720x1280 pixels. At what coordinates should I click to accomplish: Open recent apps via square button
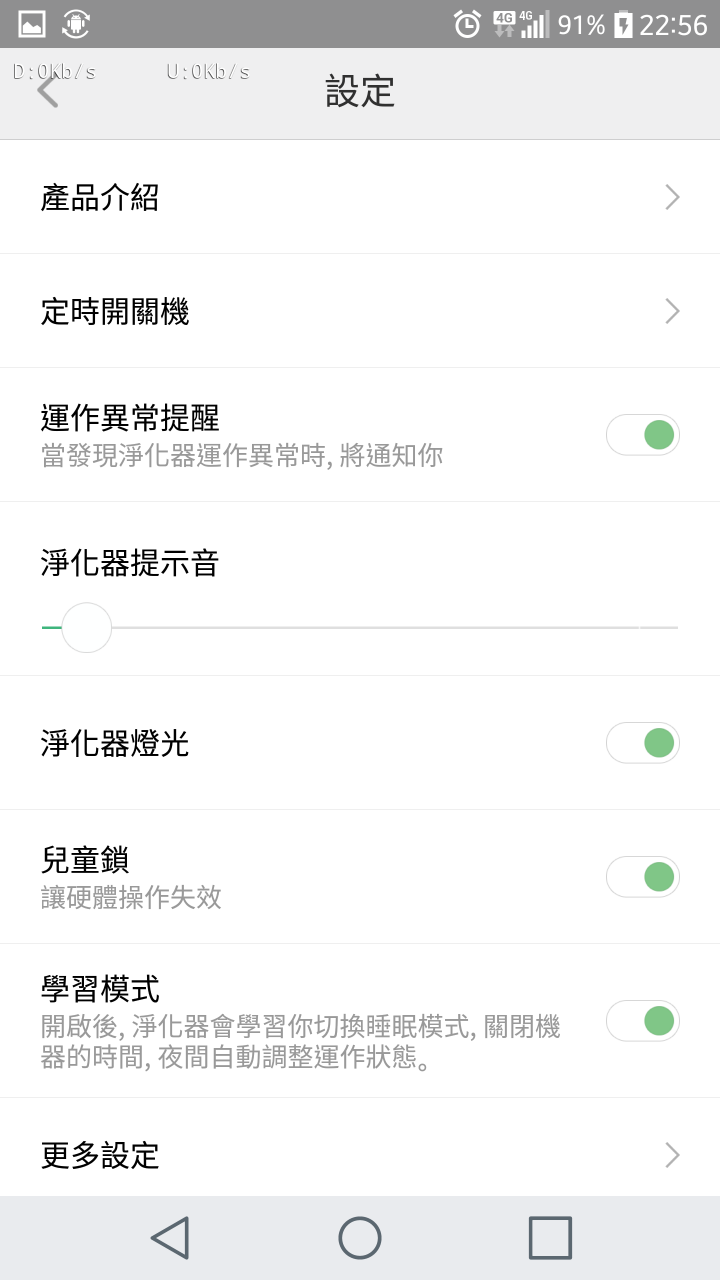click(550, 1238)
